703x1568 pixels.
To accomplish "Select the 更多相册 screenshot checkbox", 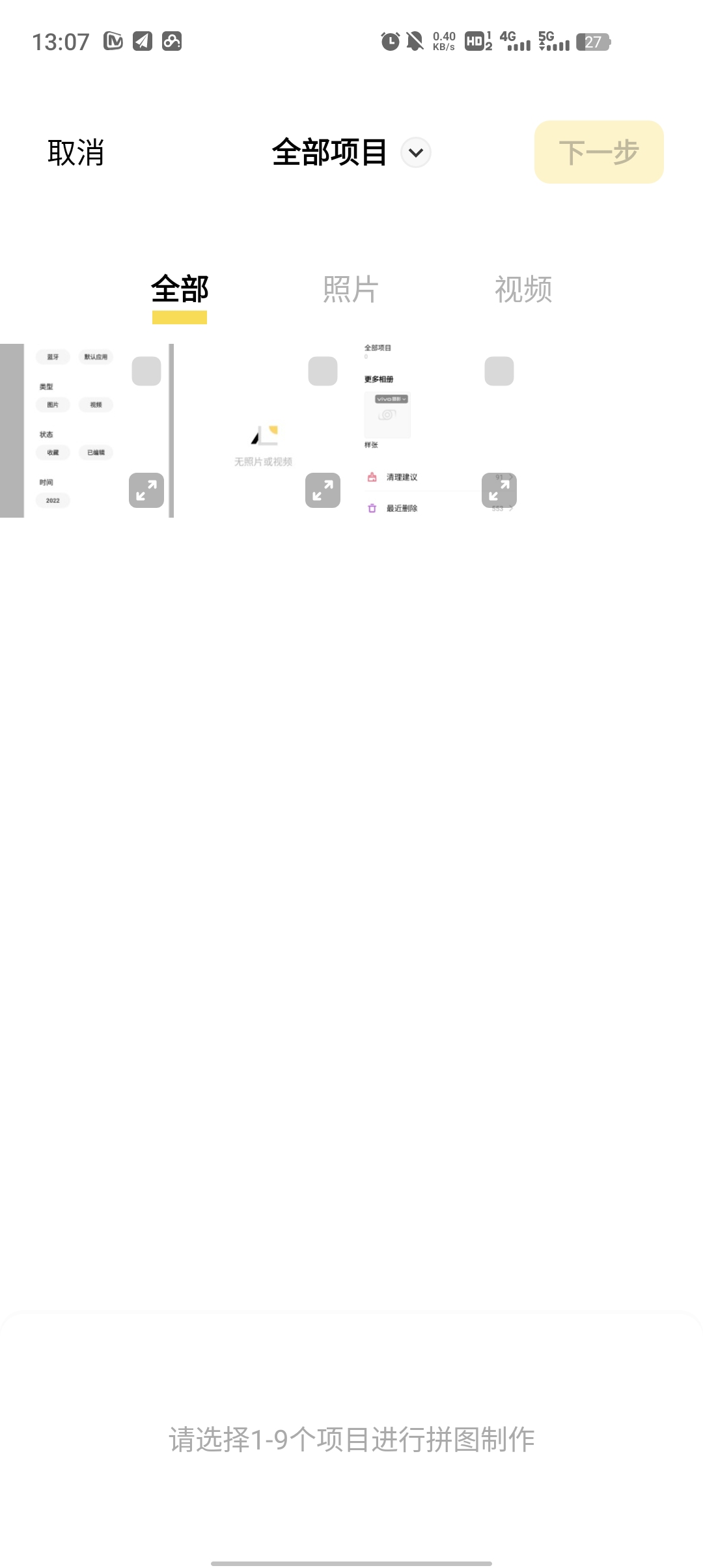I will 499,371.
